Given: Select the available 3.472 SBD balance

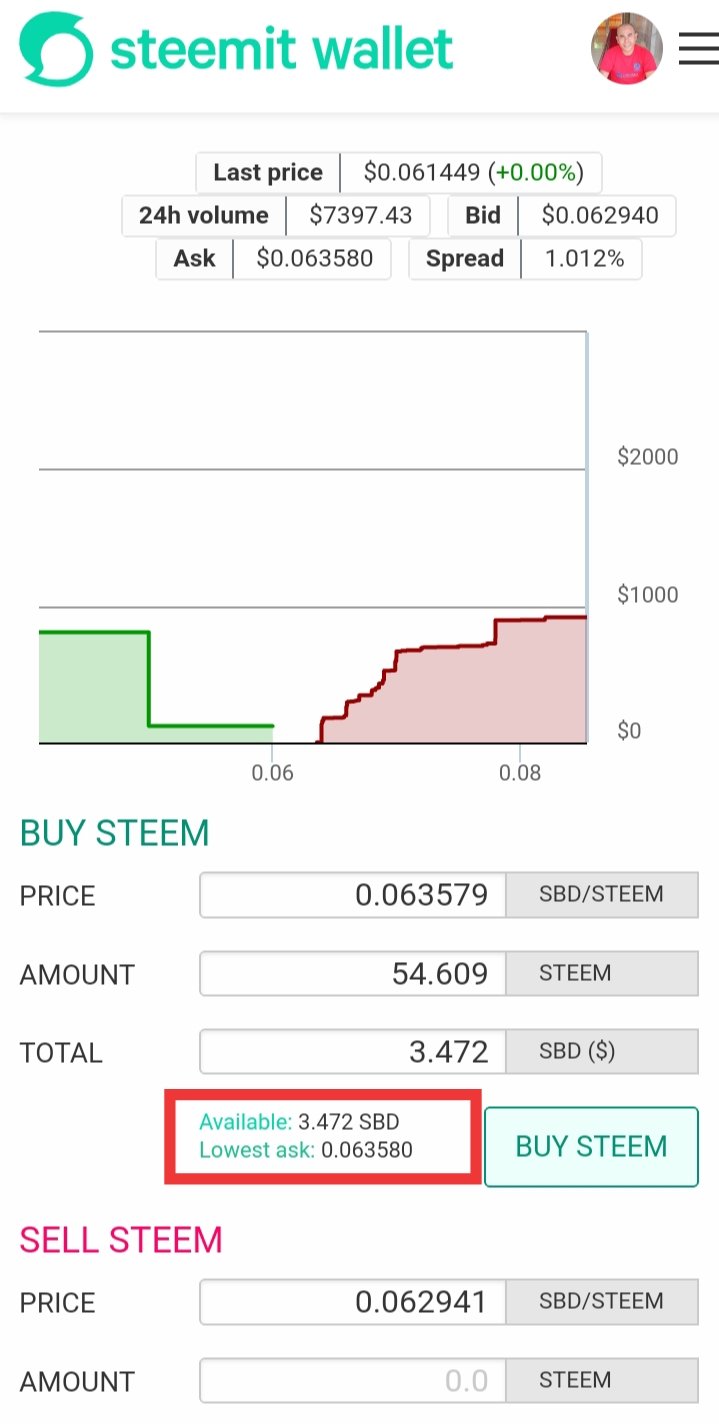Looking at the screenshot, I should (x=299, y=1122).
